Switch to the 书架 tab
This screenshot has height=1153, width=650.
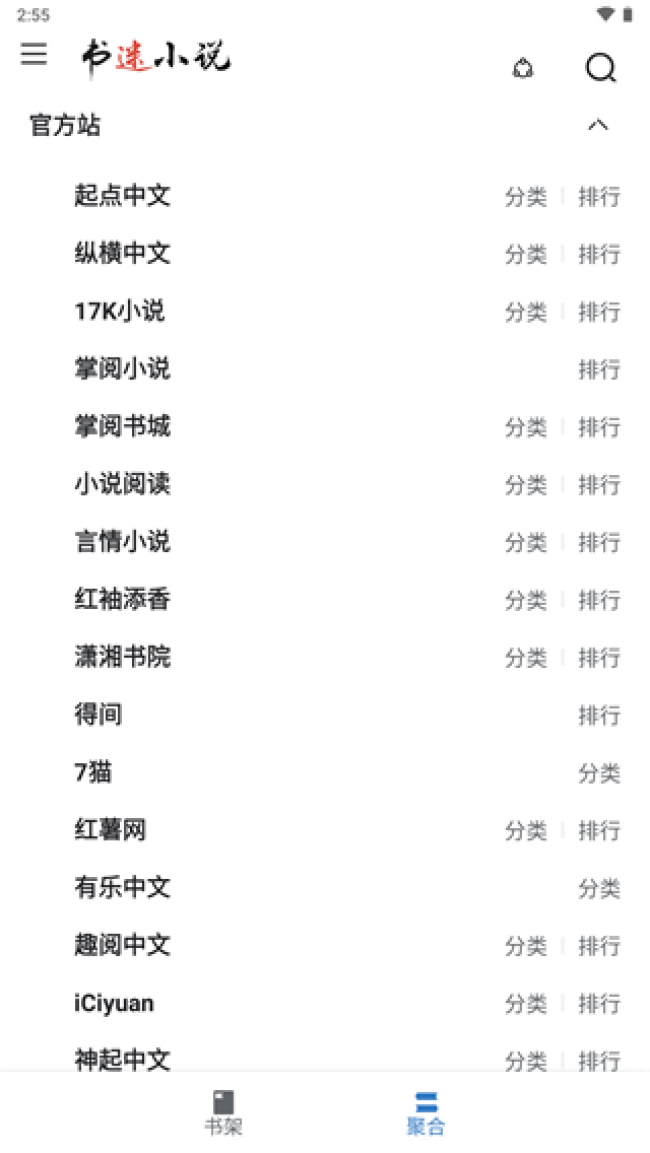[x=224, y=1113]
